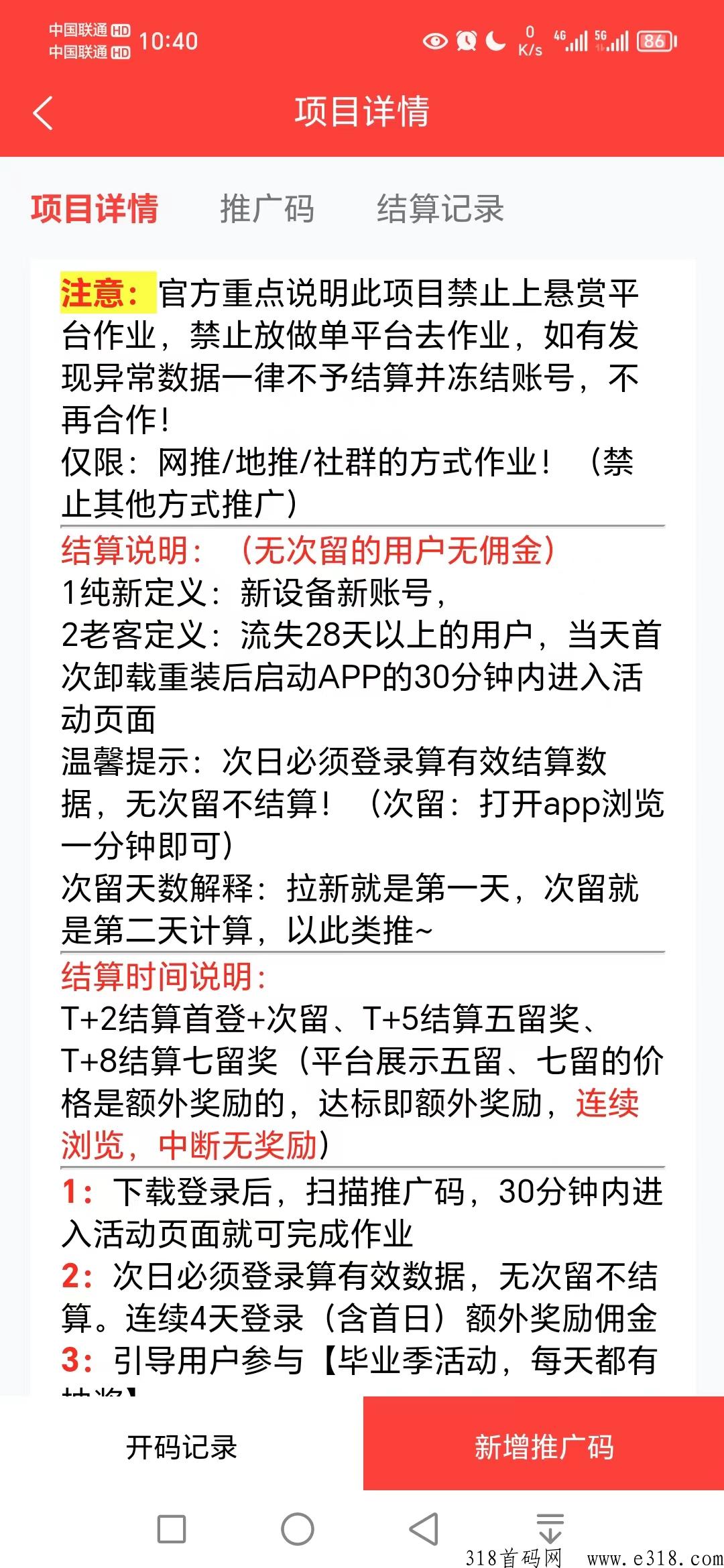Go to the home screen via the circle button

[298, 1530]
